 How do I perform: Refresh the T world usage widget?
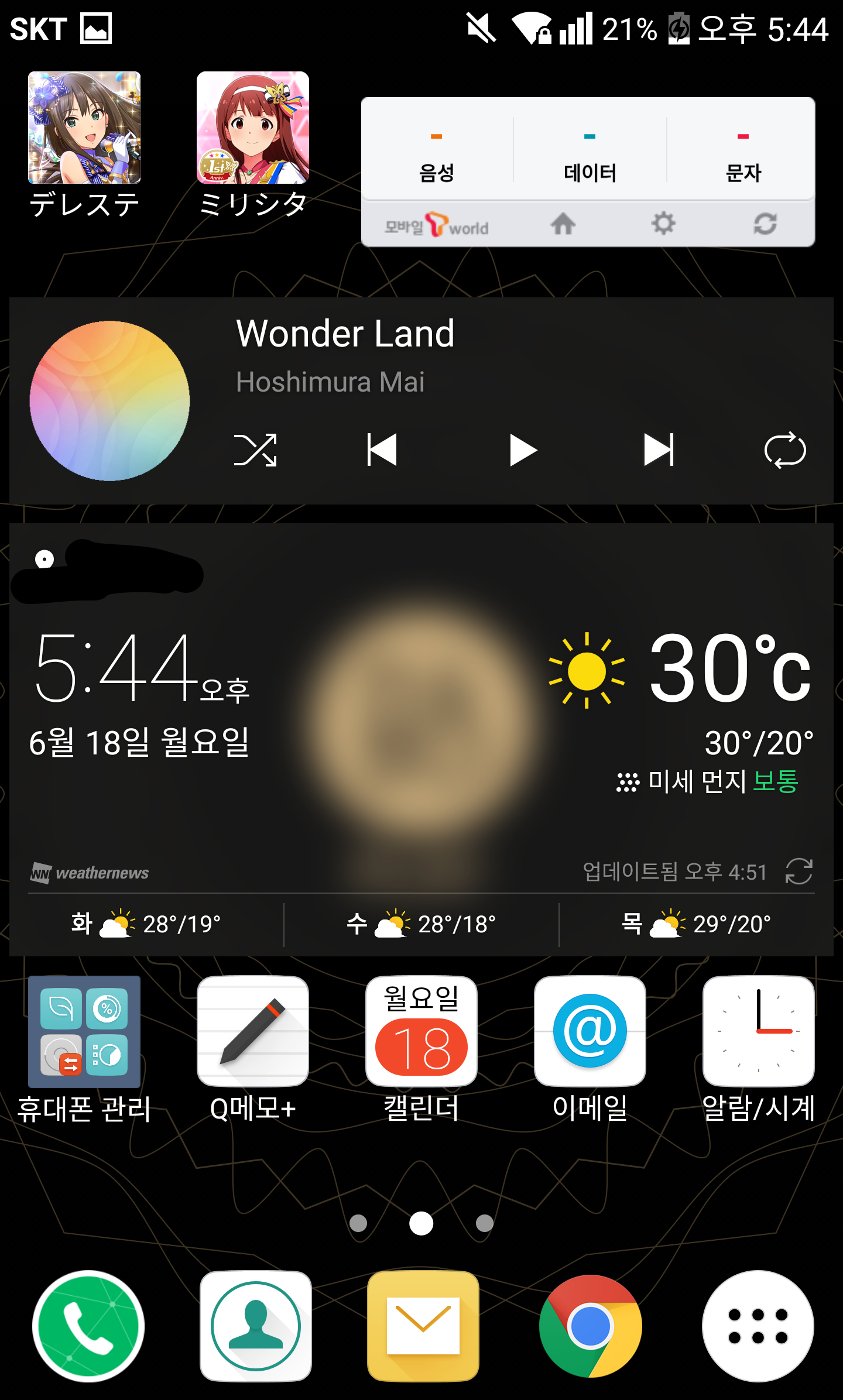[765, 224]
